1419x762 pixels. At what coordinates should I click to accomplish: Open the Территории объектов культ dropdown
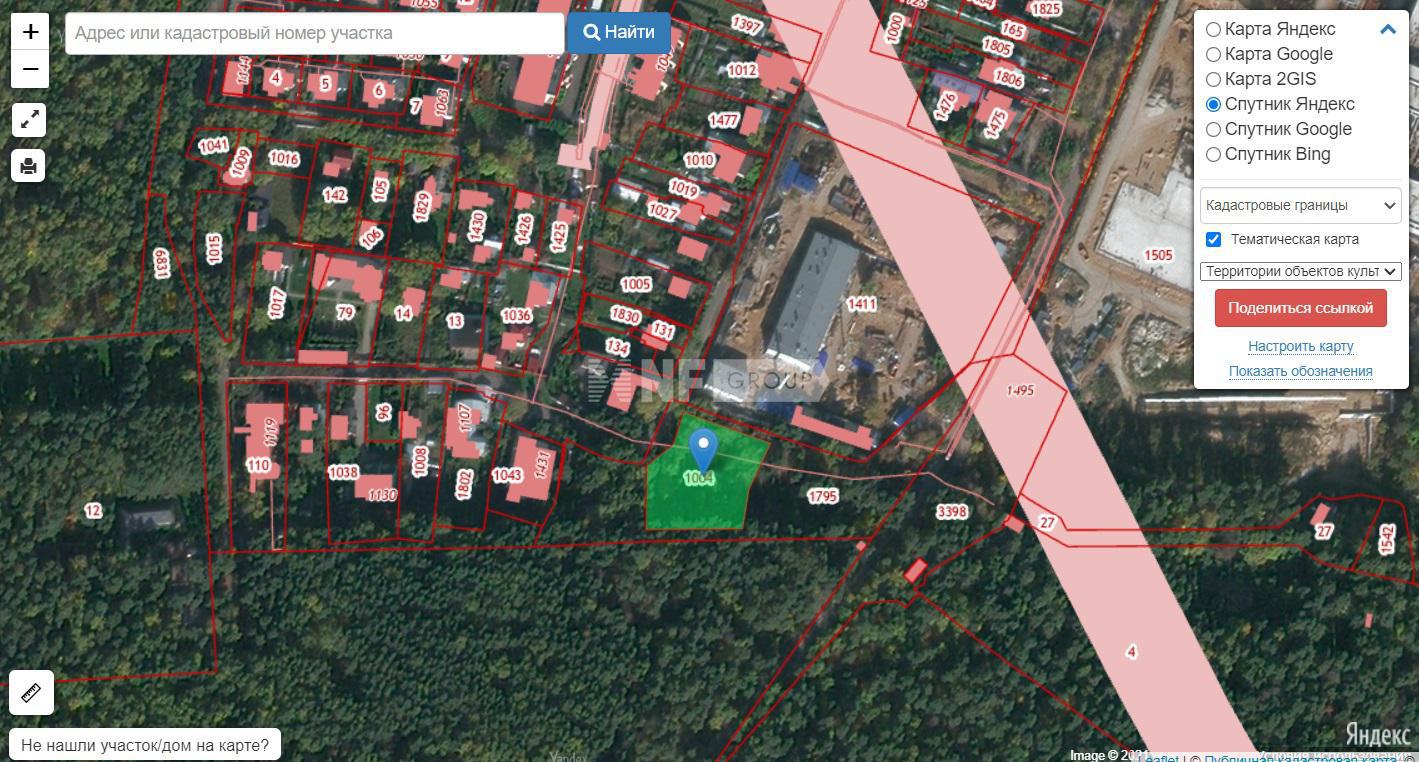[1300, 271]
